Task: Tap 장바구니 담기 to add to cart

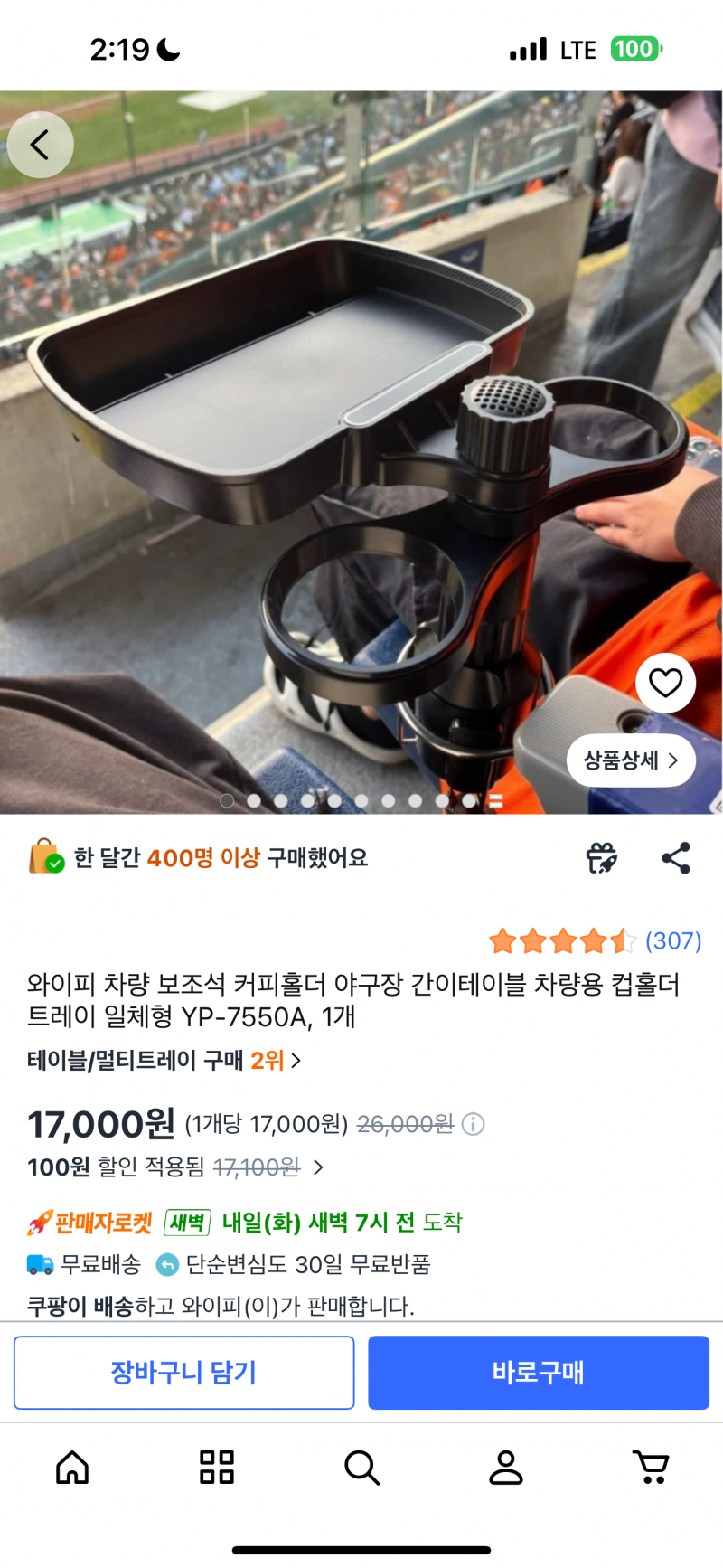Action: pos(183,1372)
